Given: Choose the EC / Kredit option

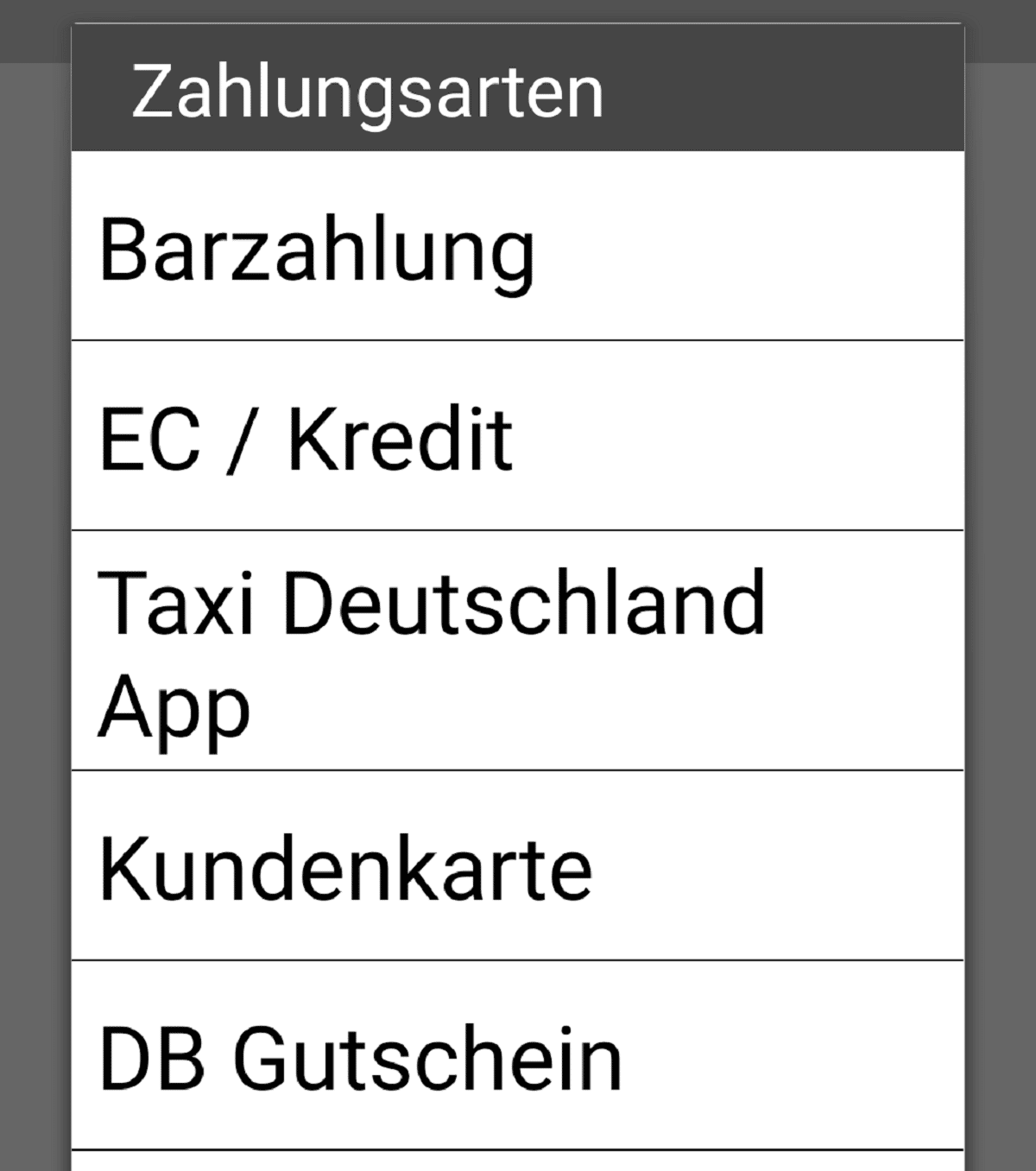Looking at the screenshot, I should [516, 437].
